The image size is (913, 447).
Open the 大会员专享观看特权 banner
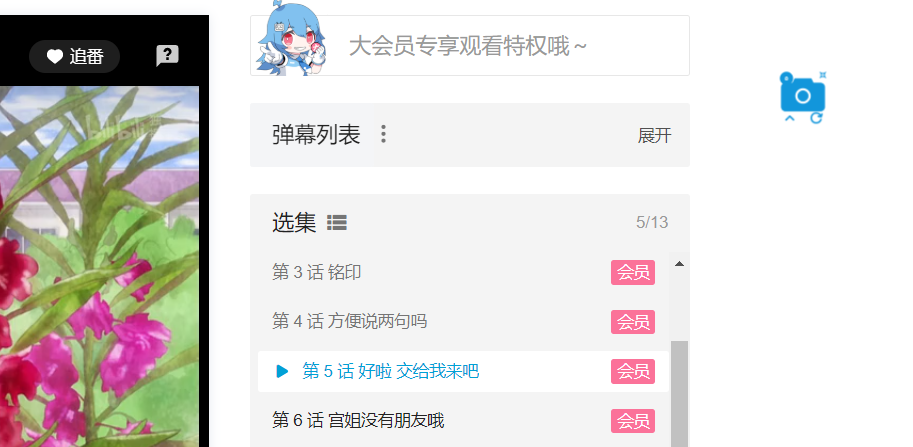[x=468, y=45]
